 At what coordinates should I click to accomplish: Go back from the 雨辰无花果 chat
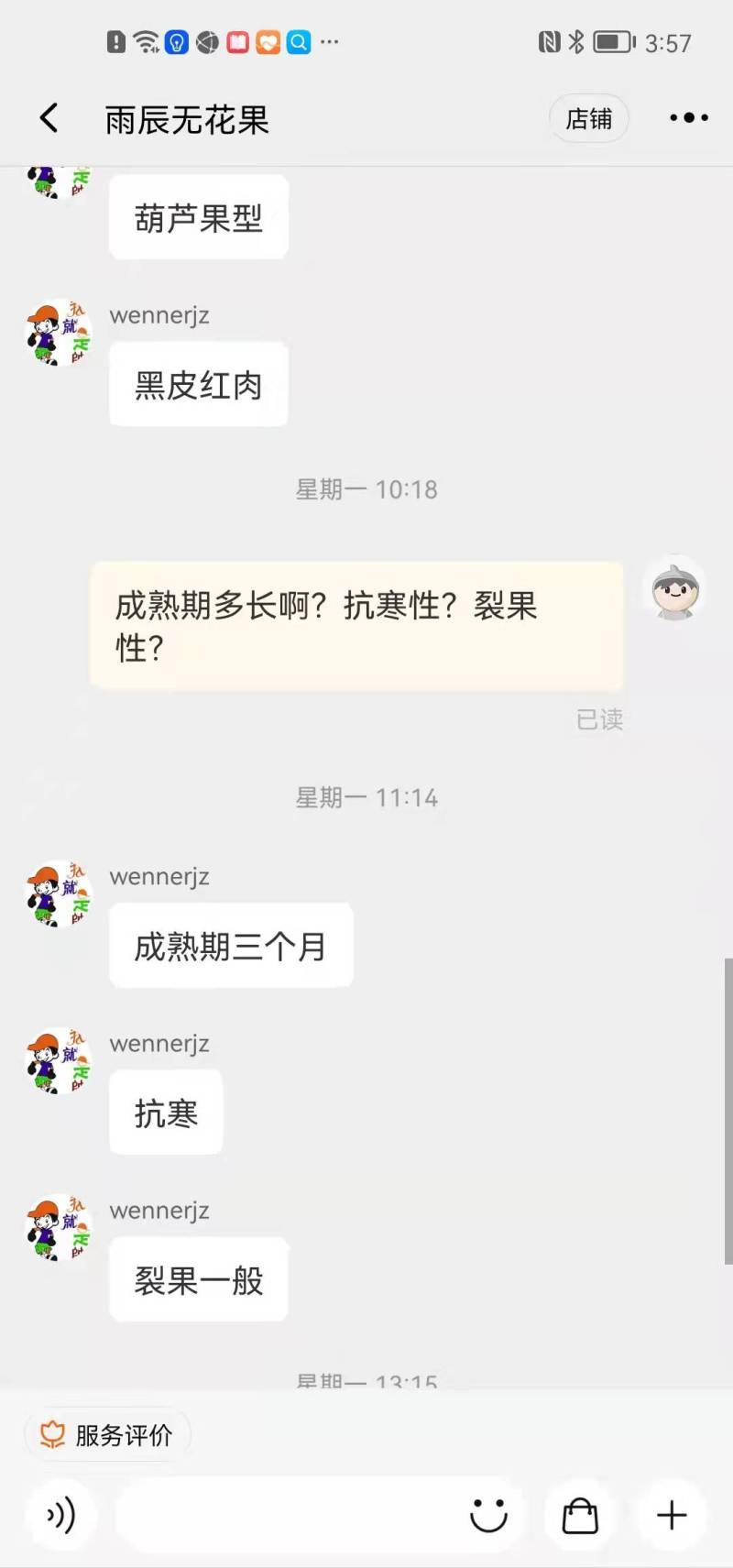49,118
